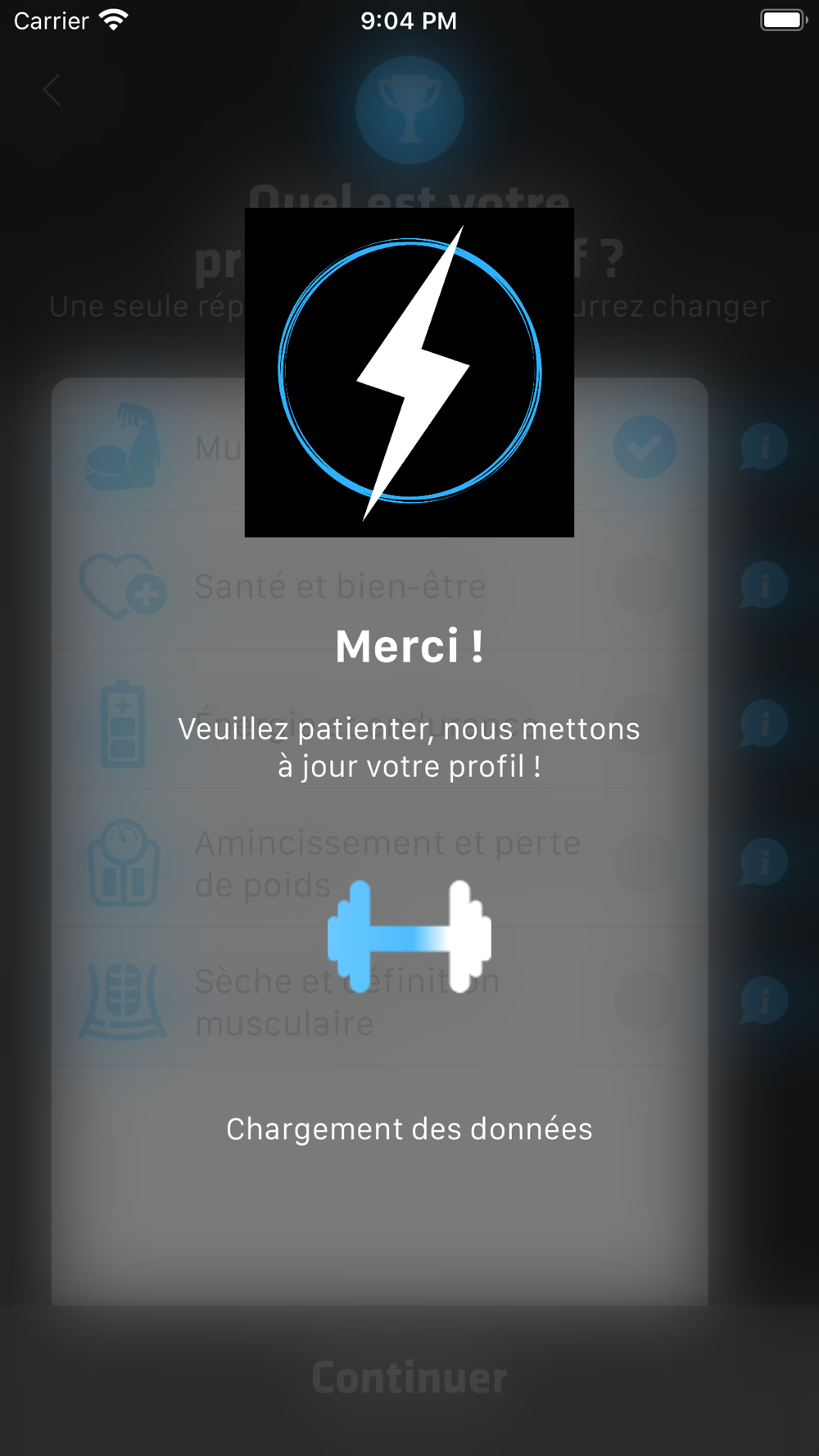This screenshot has width=819, height=1456.
Task: Tap the Continuer button
Action: pyautogui.click(x=409, y=1377)
